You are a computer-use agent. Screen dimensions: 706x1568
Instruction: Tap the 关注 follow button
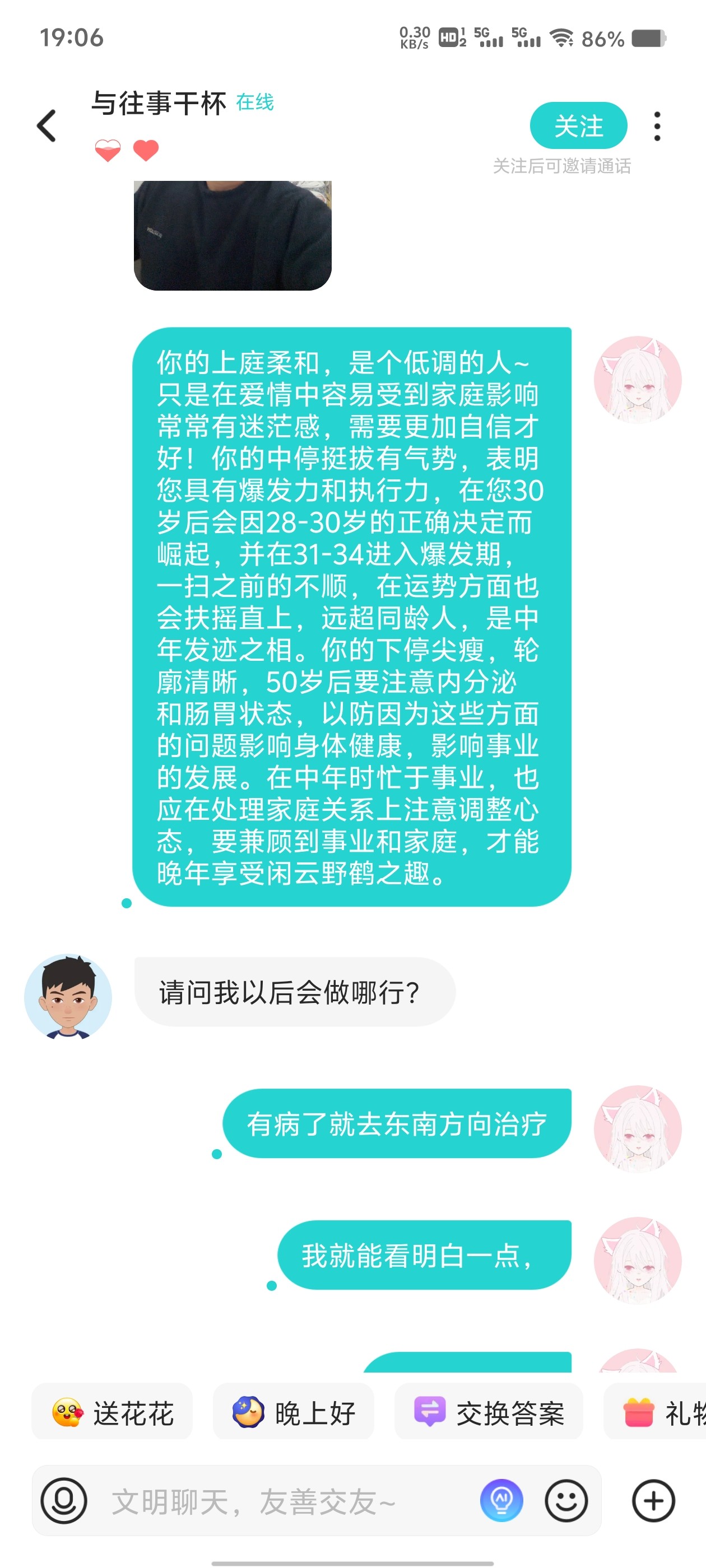578,126
